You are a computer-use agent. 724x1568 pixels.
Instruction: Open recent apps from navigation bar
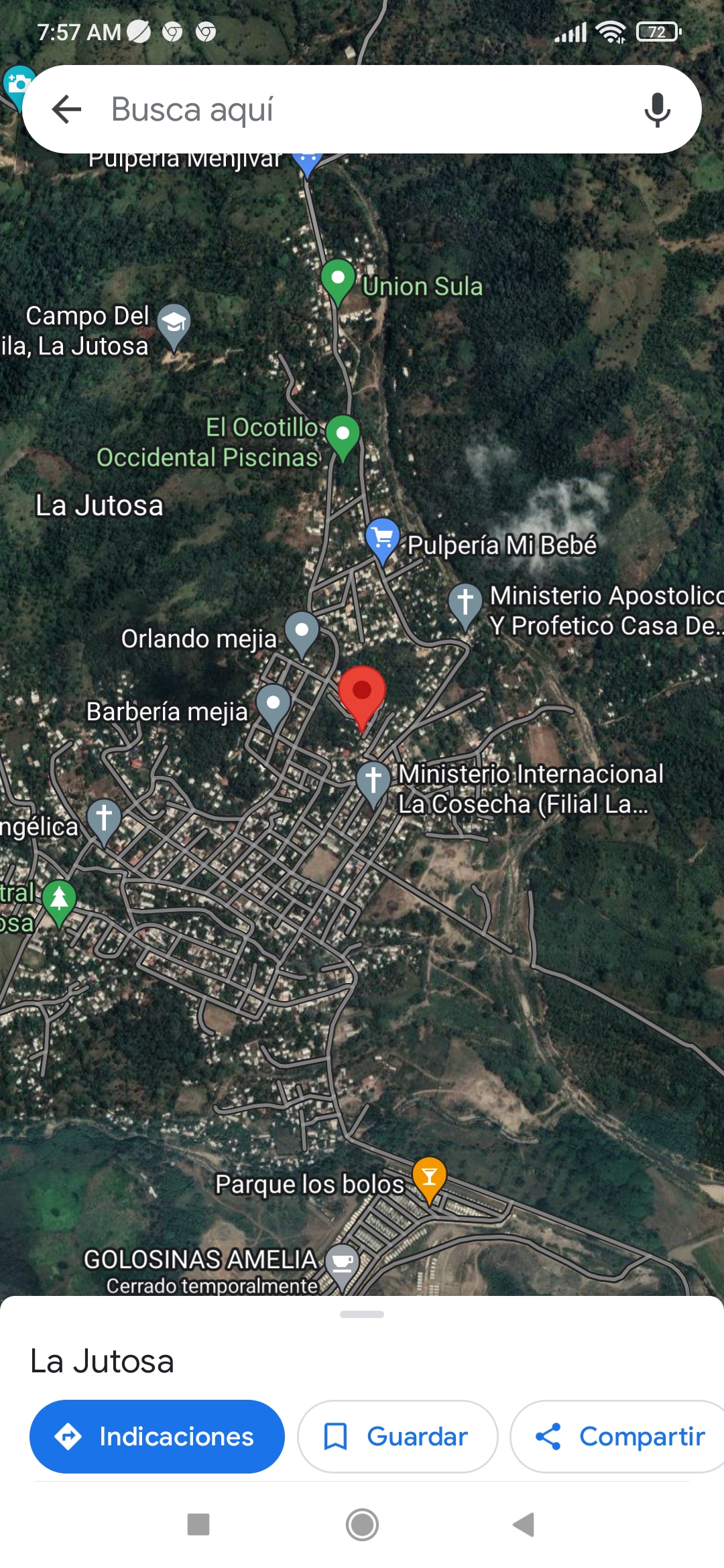(198, 1524)
